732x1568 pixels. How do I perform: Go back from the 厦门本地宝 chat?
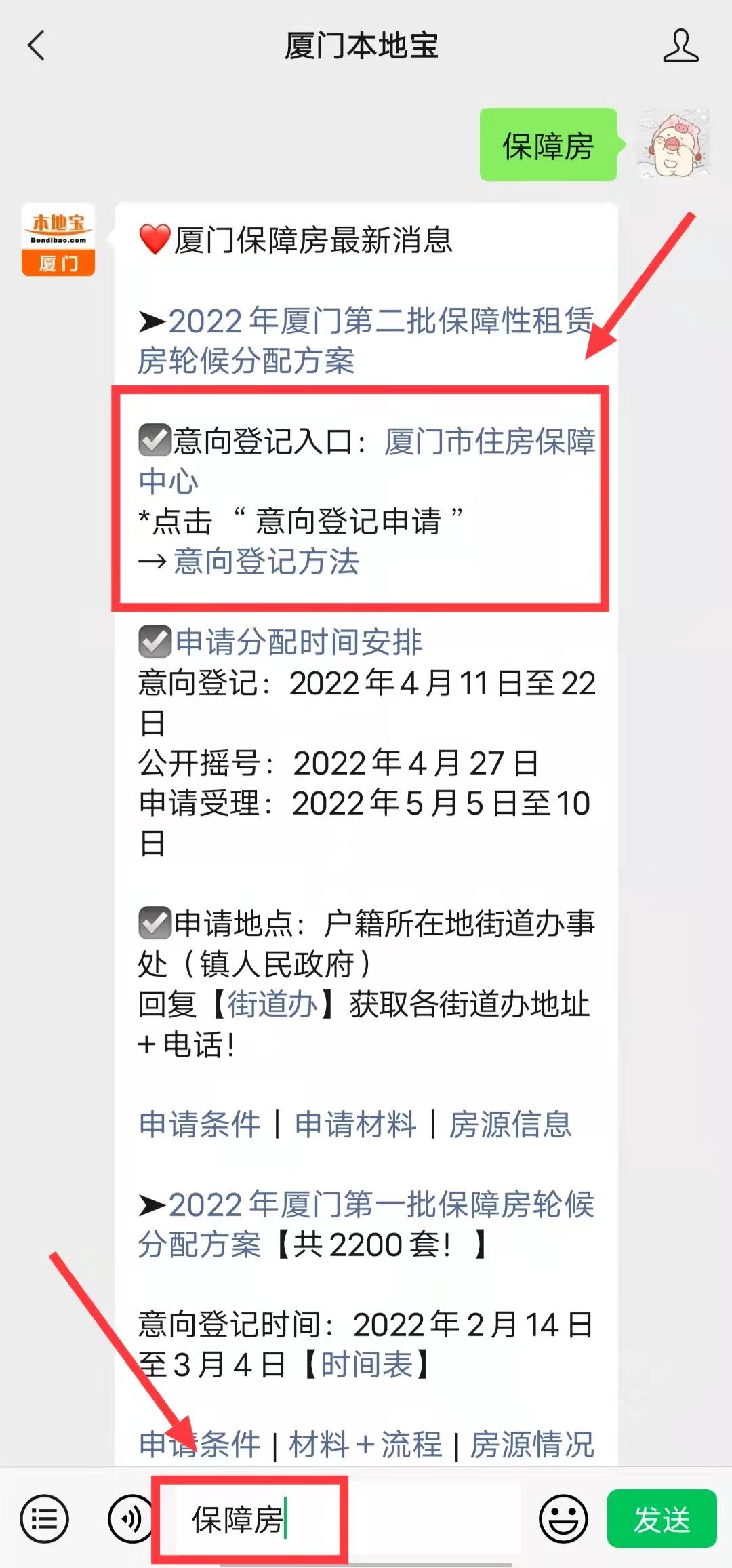37,46
